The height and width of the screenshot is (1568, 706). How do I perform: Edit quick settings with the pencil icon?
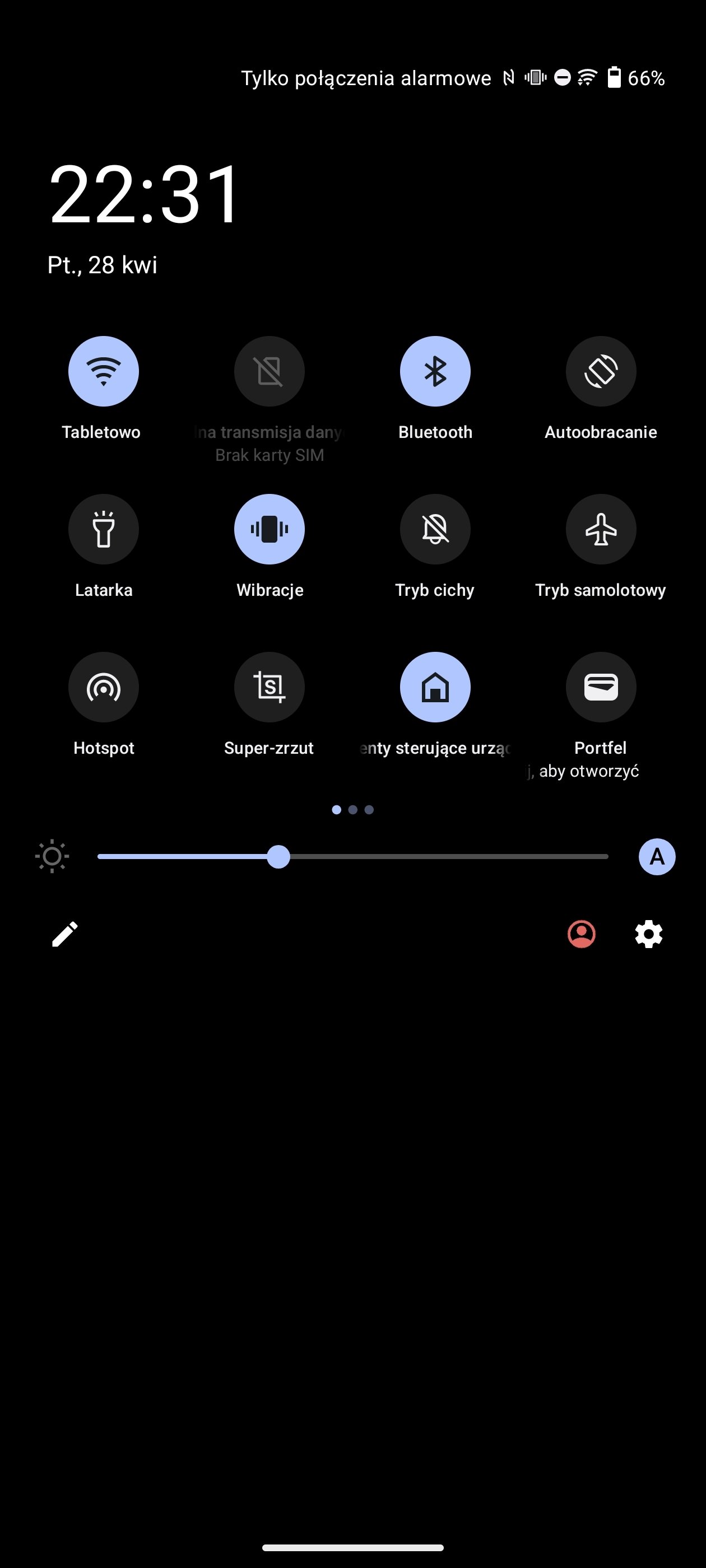pos(64,934)
